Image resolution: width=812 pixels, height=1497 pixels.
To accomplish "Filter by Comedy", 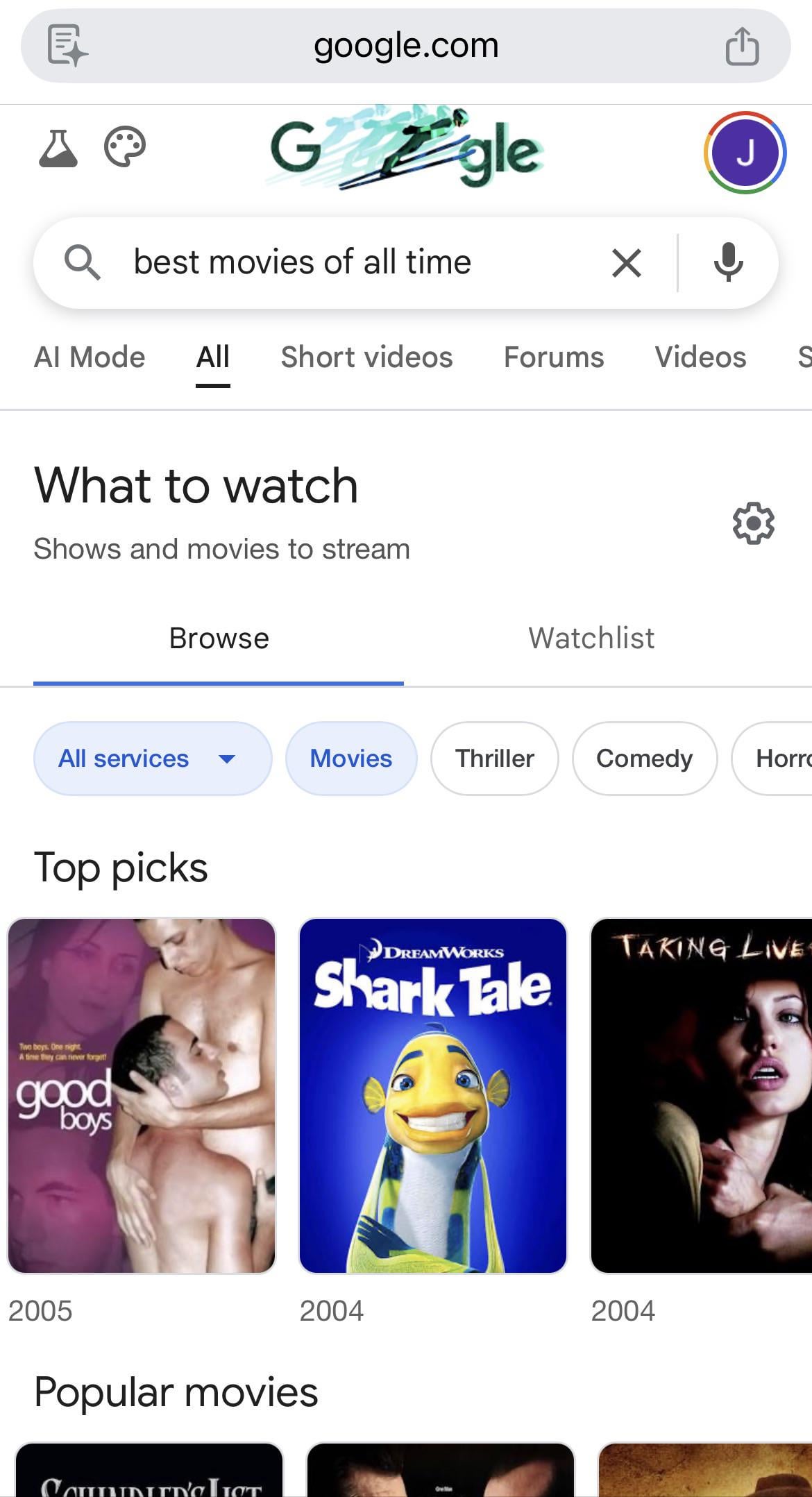I will click(x=644, y=759).
